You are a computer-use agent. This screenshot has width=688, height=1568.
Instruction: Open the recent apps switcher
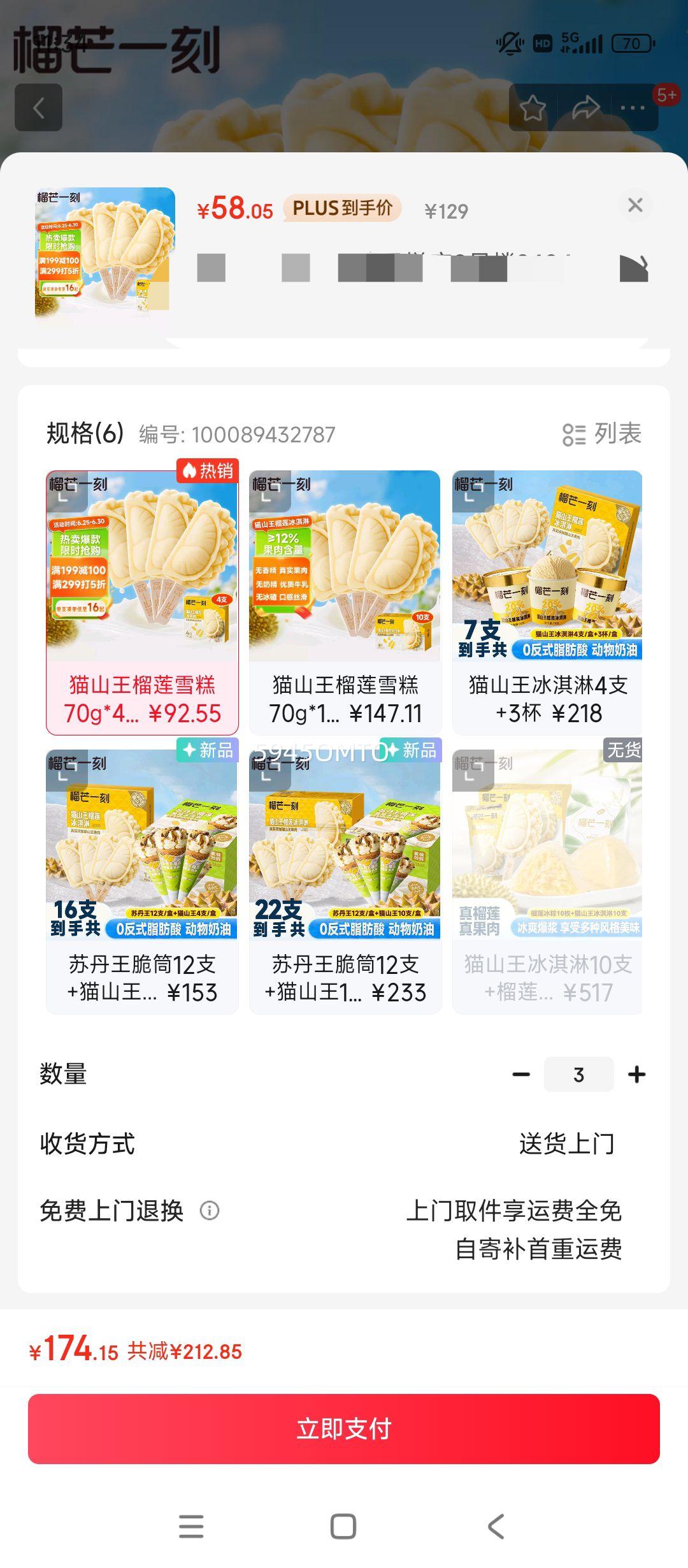191,1526
